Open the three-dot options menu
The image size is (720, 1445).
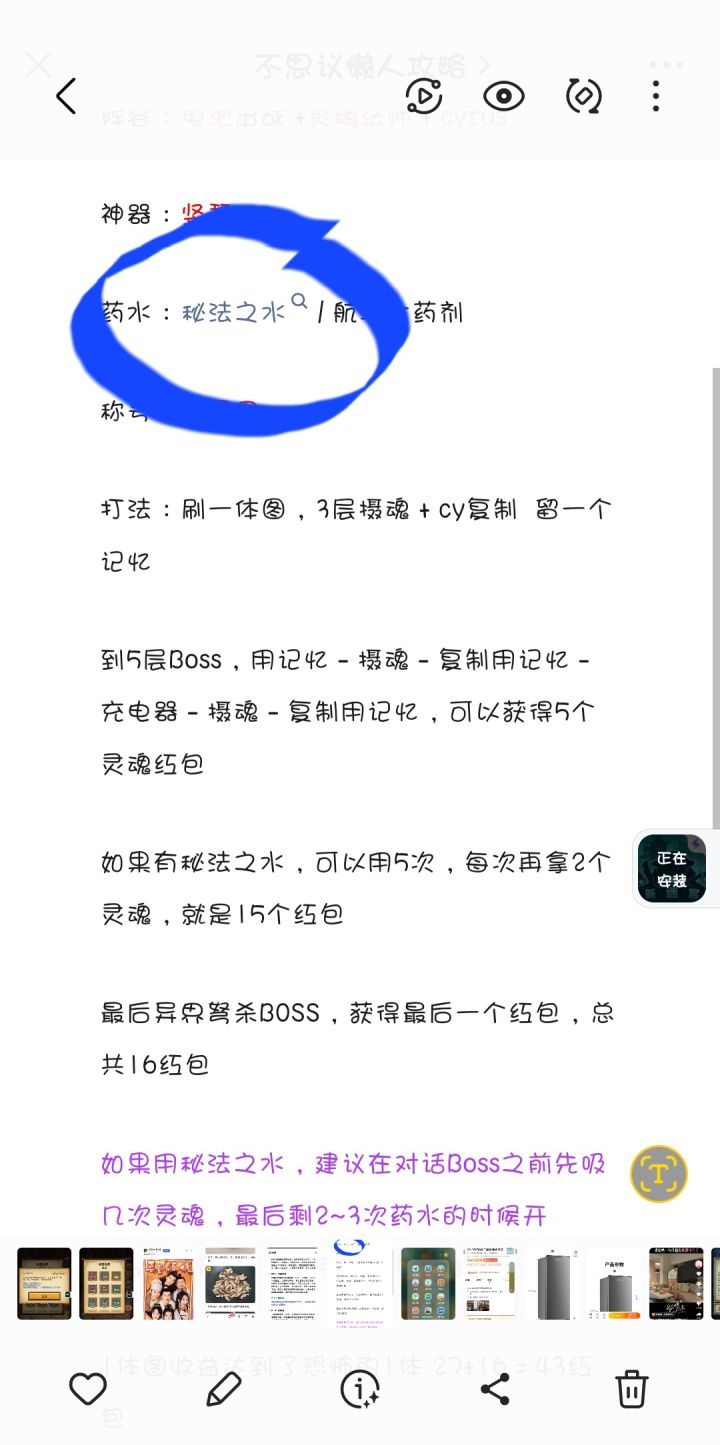click(655, 96)
